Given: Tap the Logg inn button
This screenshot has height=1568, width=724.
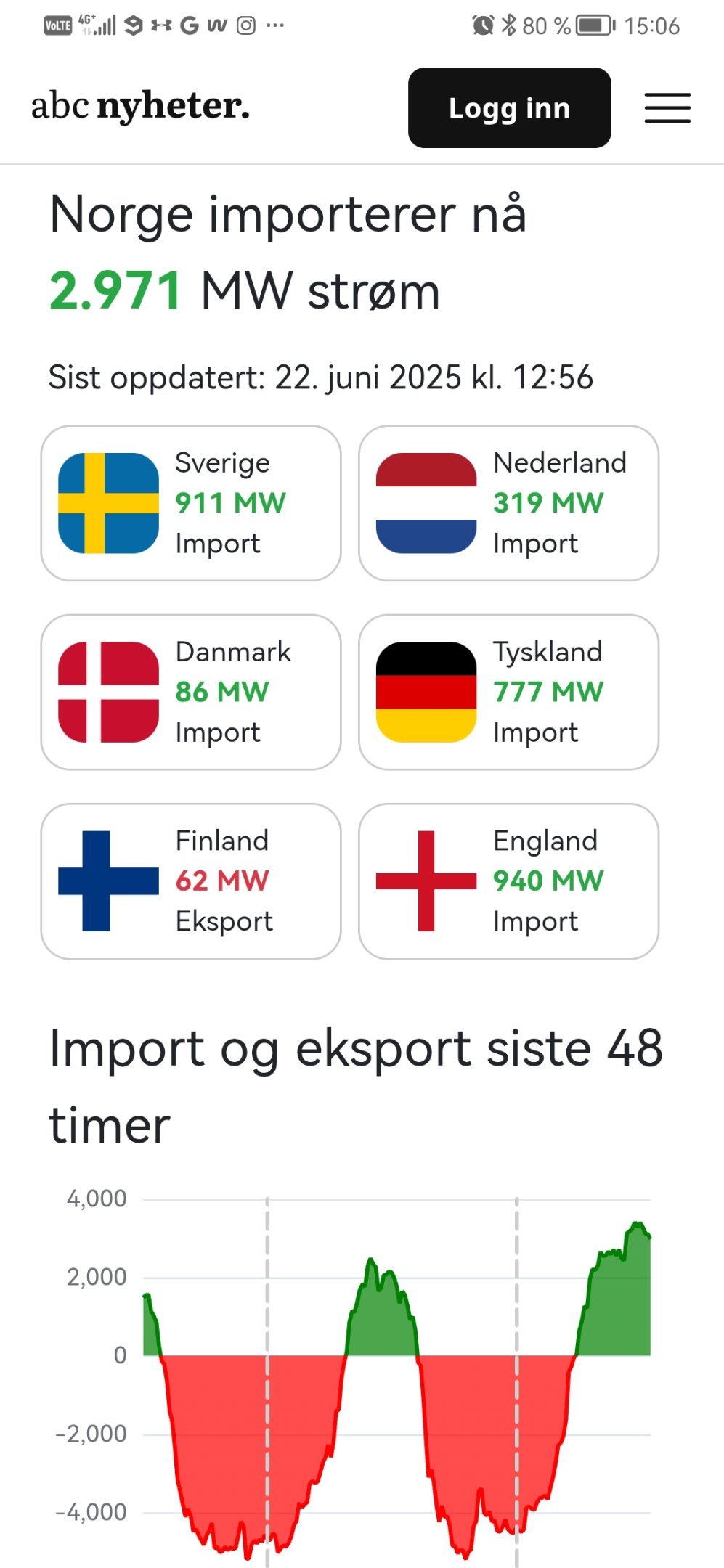Looking at the screenshot, I should tap(509, 108).
